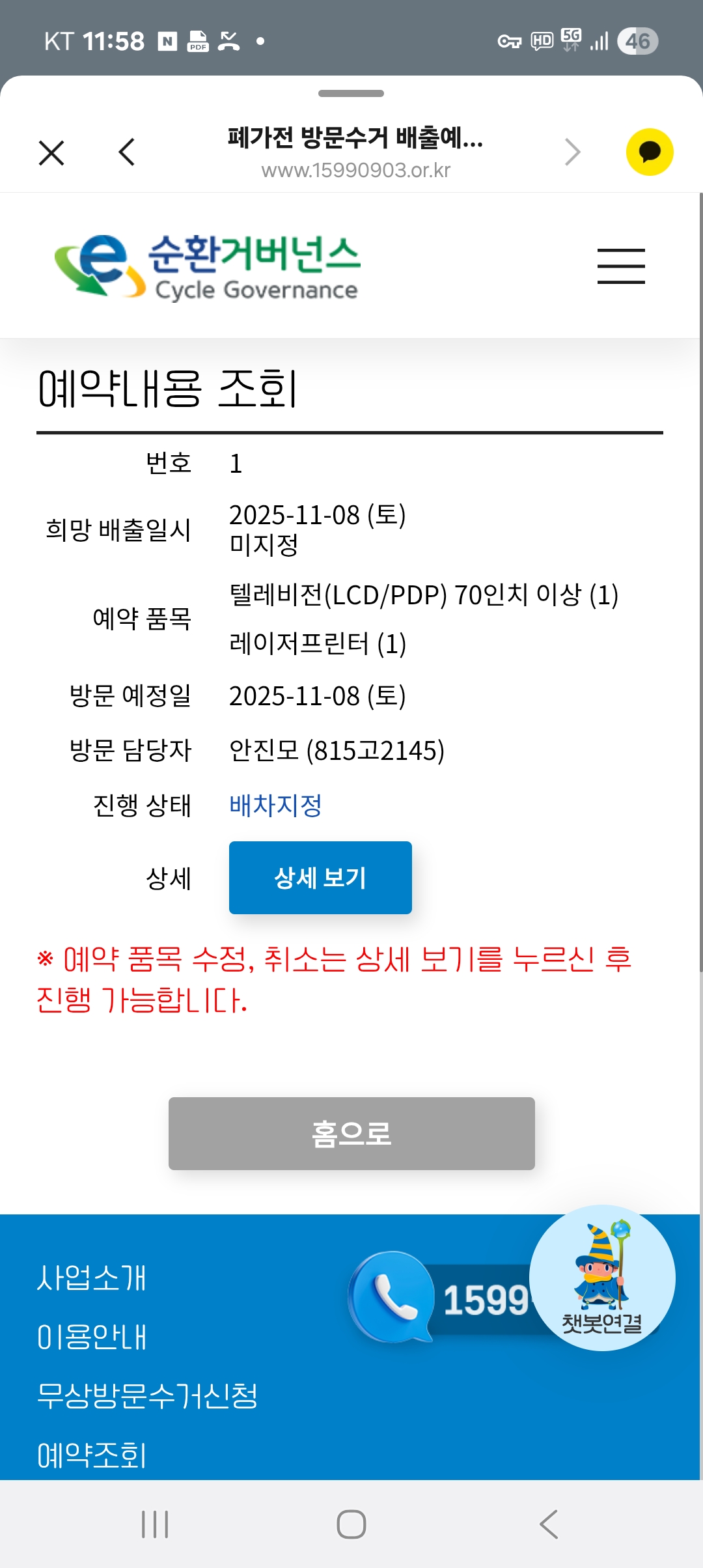
Task: Open the 예약조회 footer link
Action: [x=92, y=1455]
